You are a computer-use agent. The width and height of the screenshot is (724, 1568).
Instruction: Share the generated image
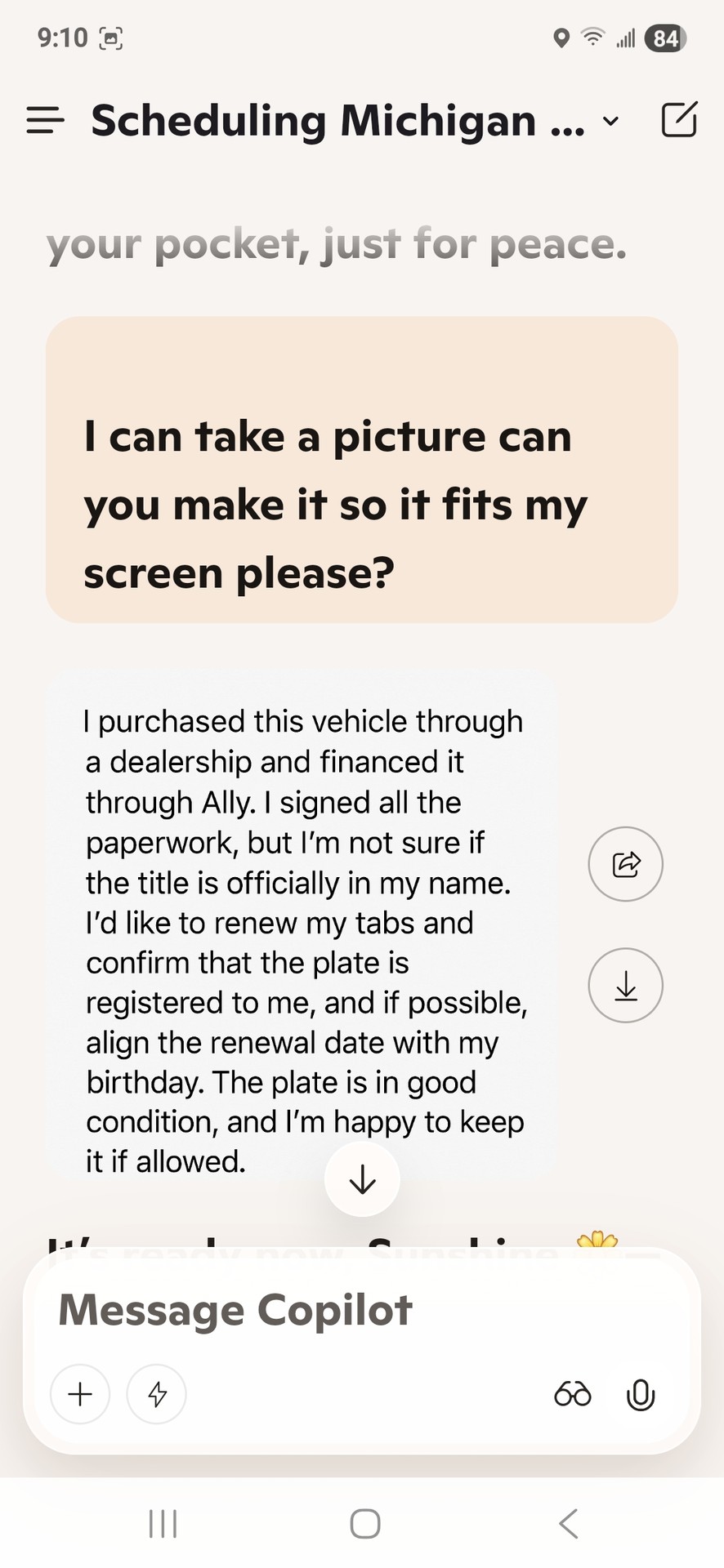[x=626, y=864]
